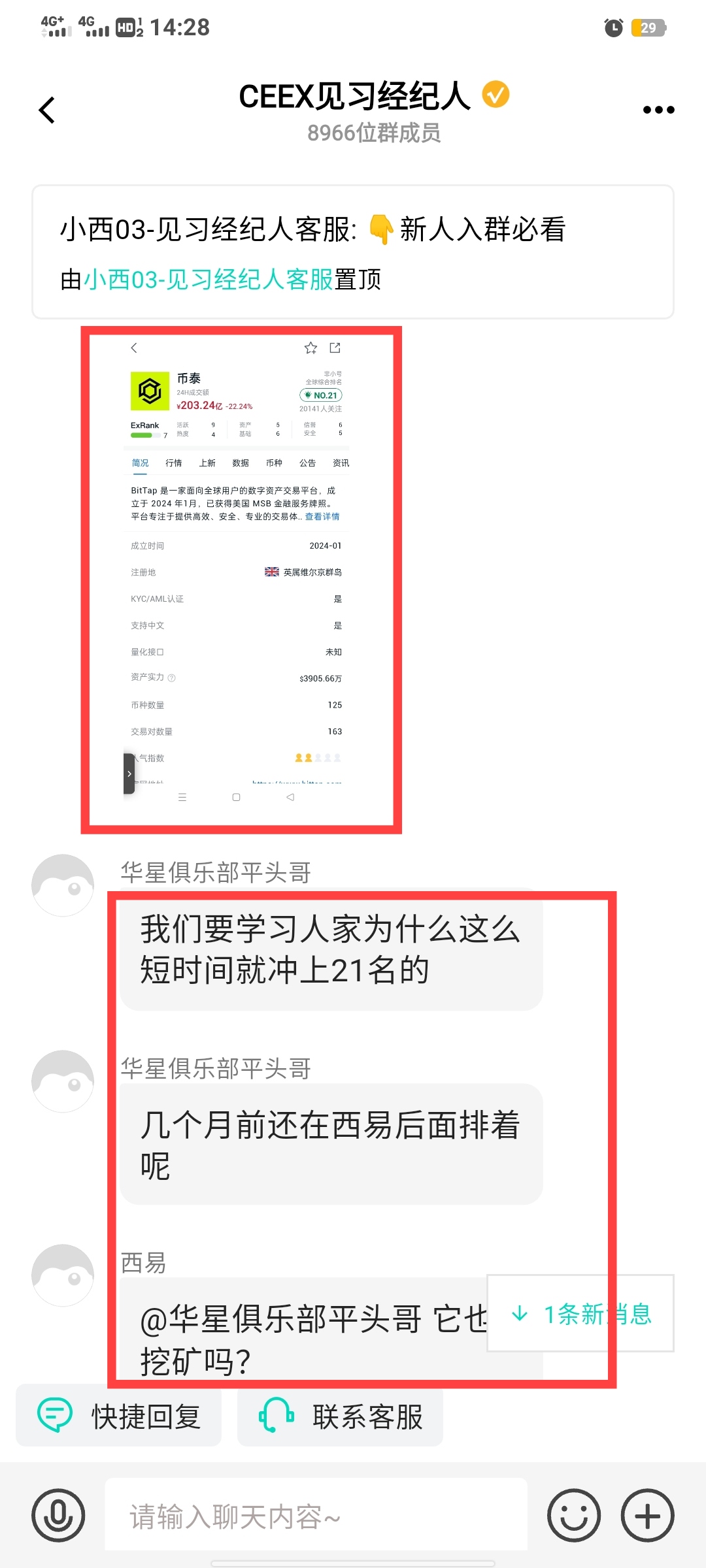Open the three-dot group options menu

tap(658, 110)
